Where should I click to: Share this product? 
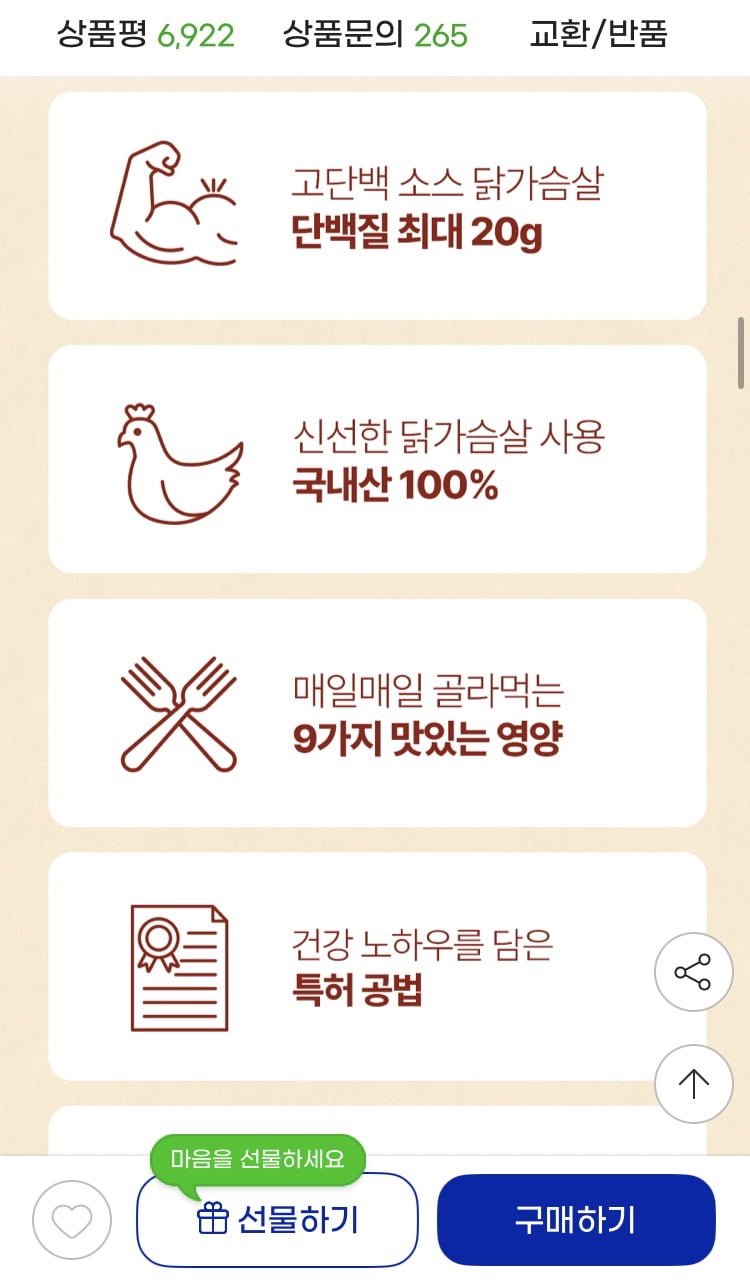coord(693,972)
